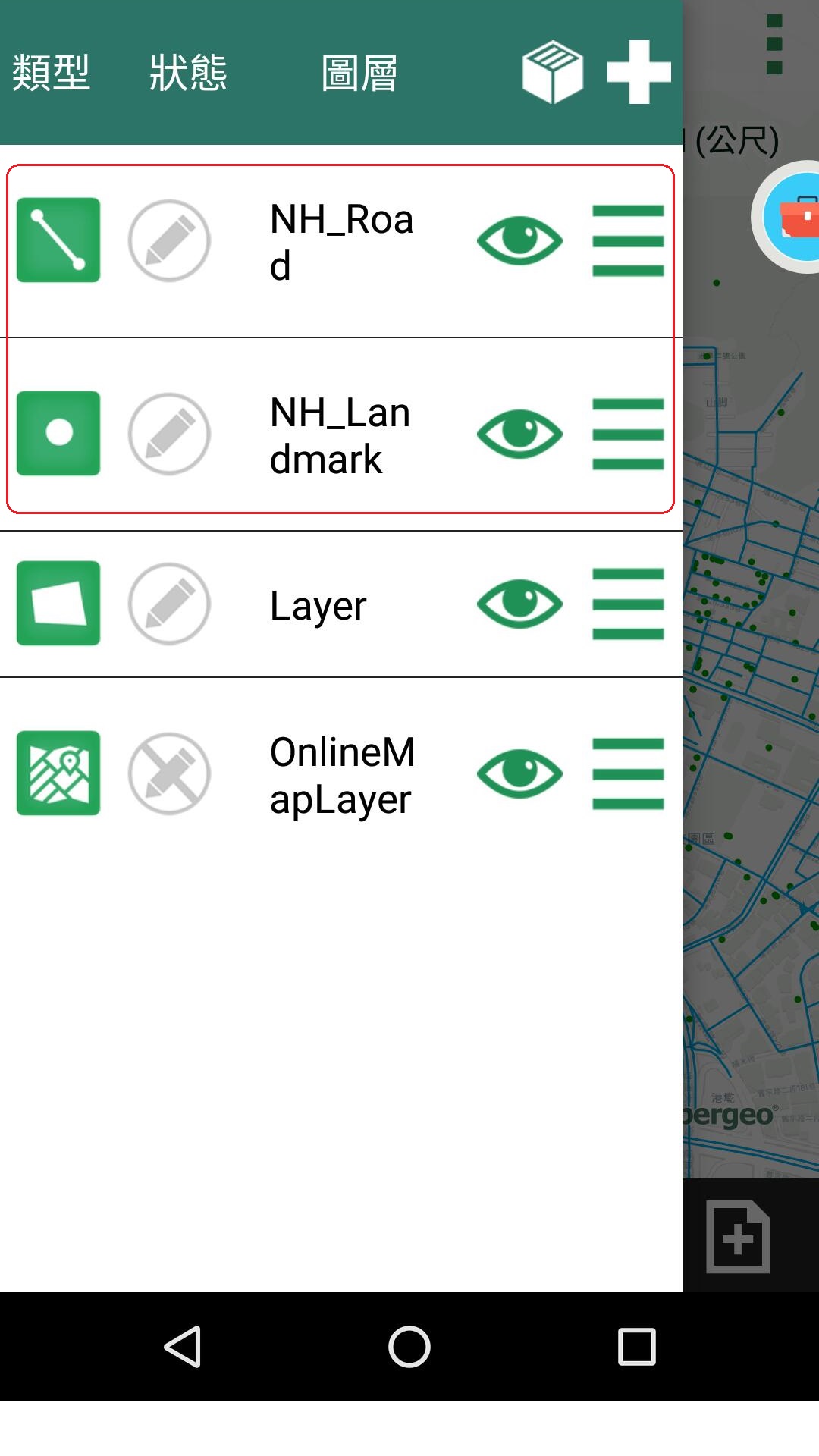Screen dimensions: 819x1456
Task: Enable editing for NH_Landmark layer
Action: tap(169, 434)
